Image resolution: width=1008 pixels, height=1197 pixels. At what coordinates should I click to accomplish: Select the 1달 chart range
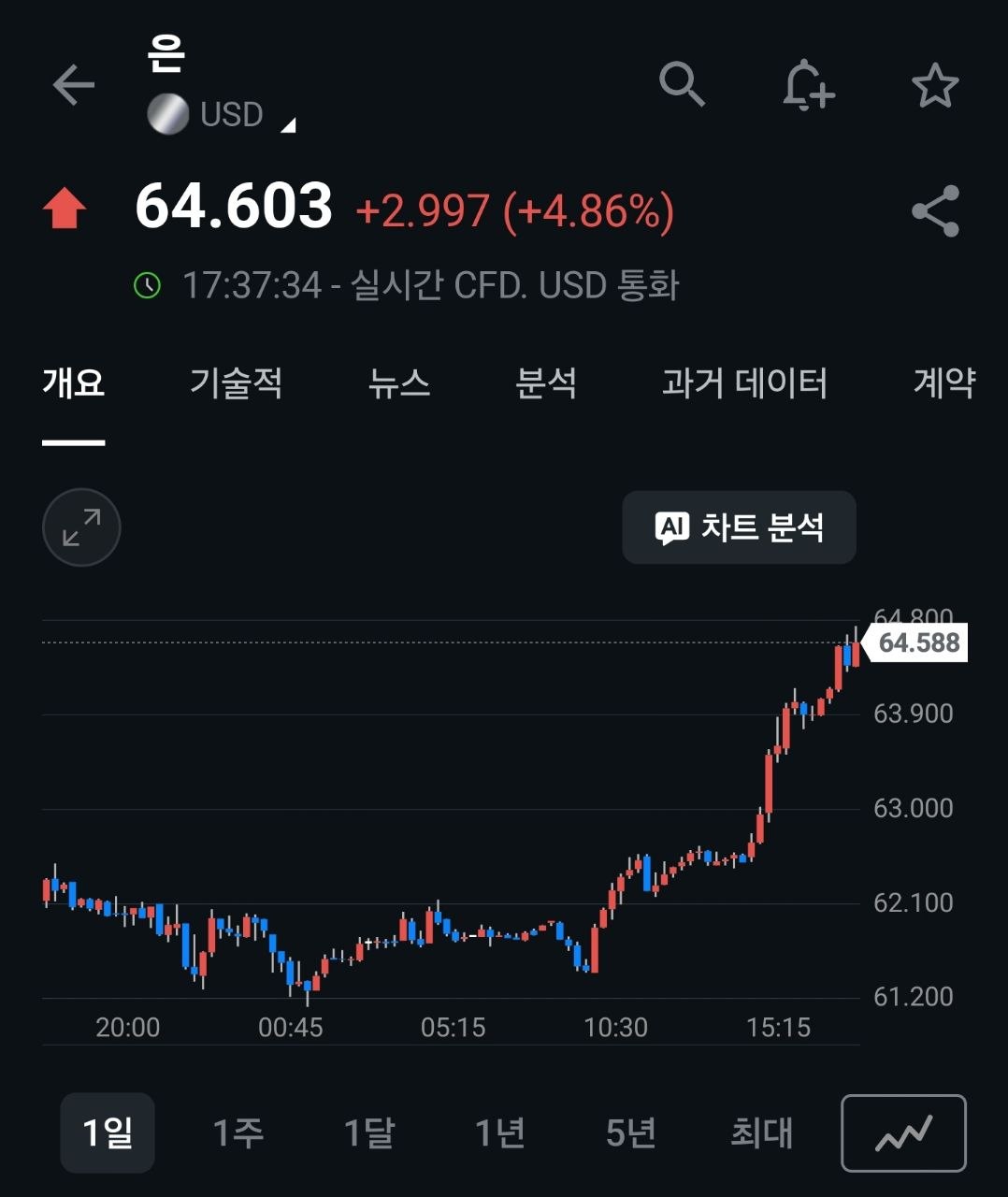(369, 1132)
